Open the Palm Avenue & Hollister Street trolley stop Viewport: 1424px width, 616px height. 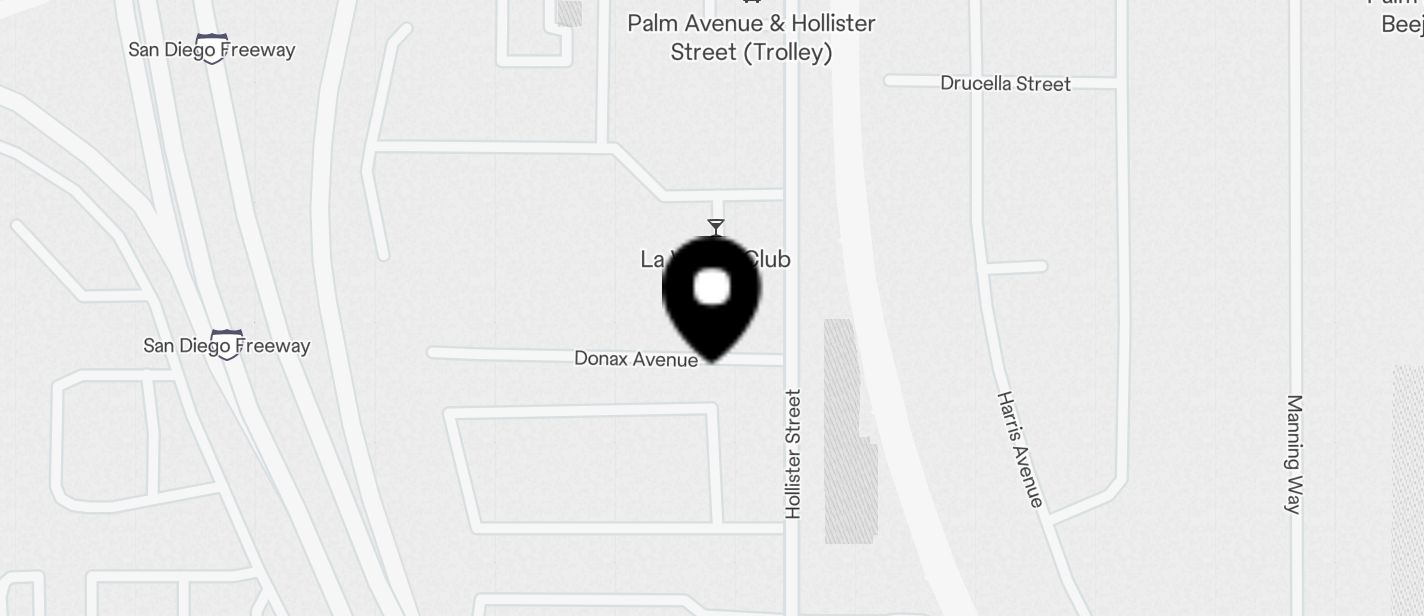coord(751,36)
